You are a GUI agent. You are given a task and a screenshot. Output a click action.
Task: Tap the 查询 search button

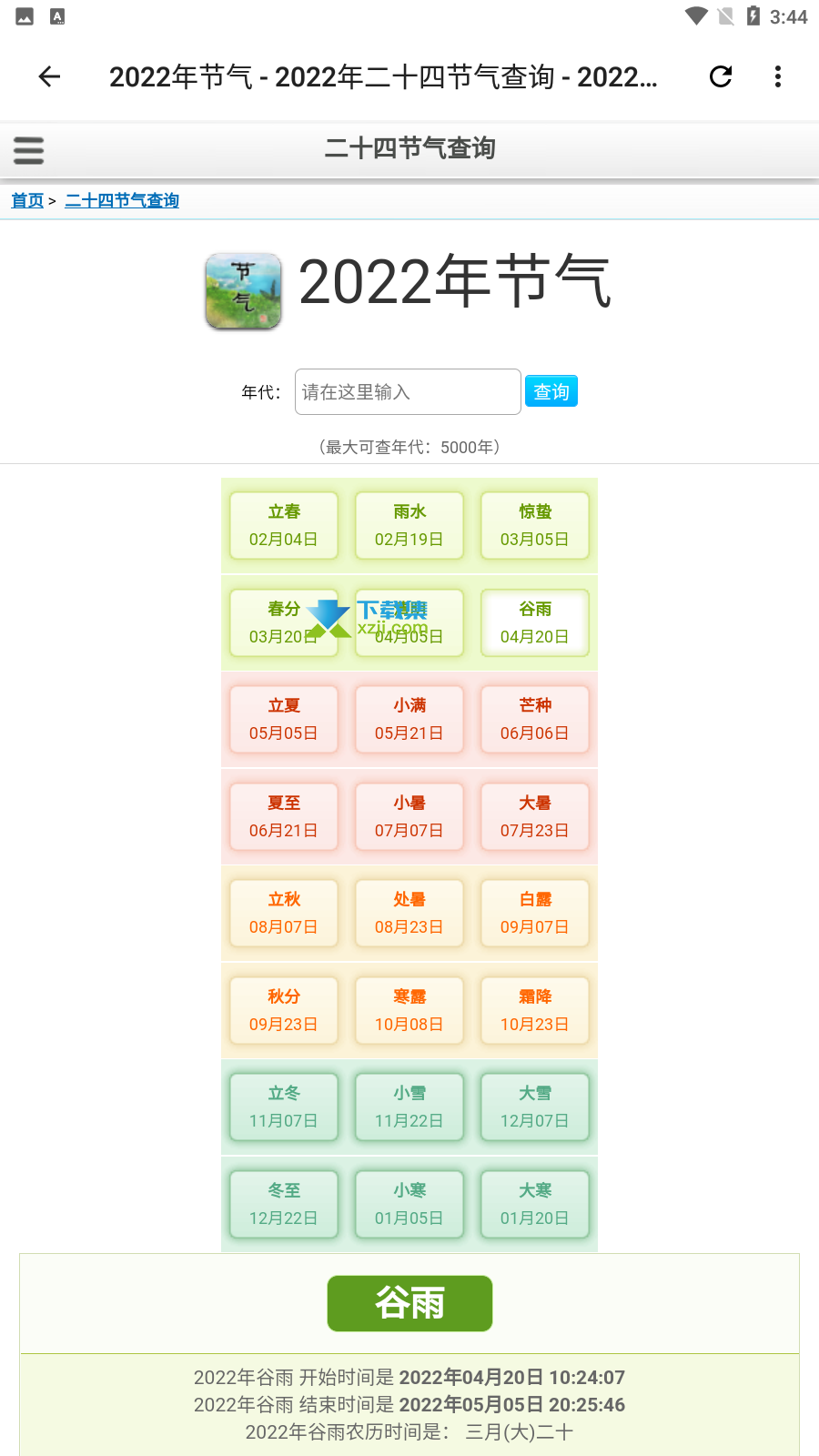coord(551,391)
